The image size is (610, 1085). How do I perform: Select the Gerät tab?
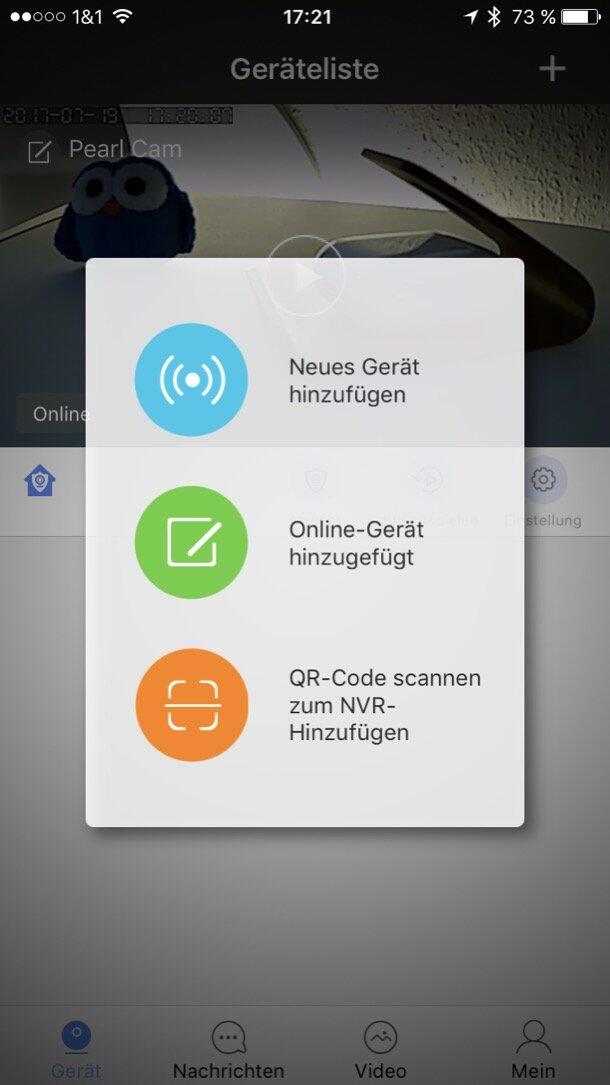tap(76, 1049)
